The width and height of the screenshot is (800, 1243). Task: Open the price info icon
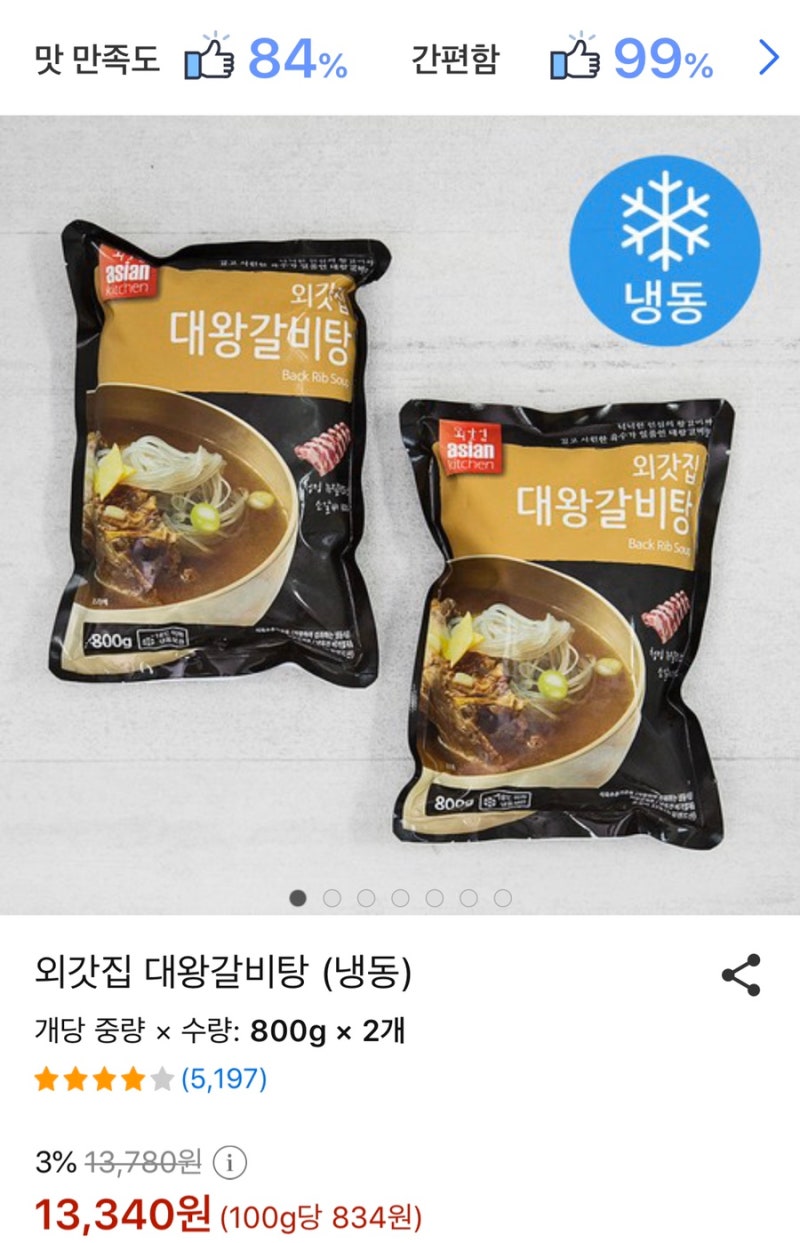tap(231, 1163)
